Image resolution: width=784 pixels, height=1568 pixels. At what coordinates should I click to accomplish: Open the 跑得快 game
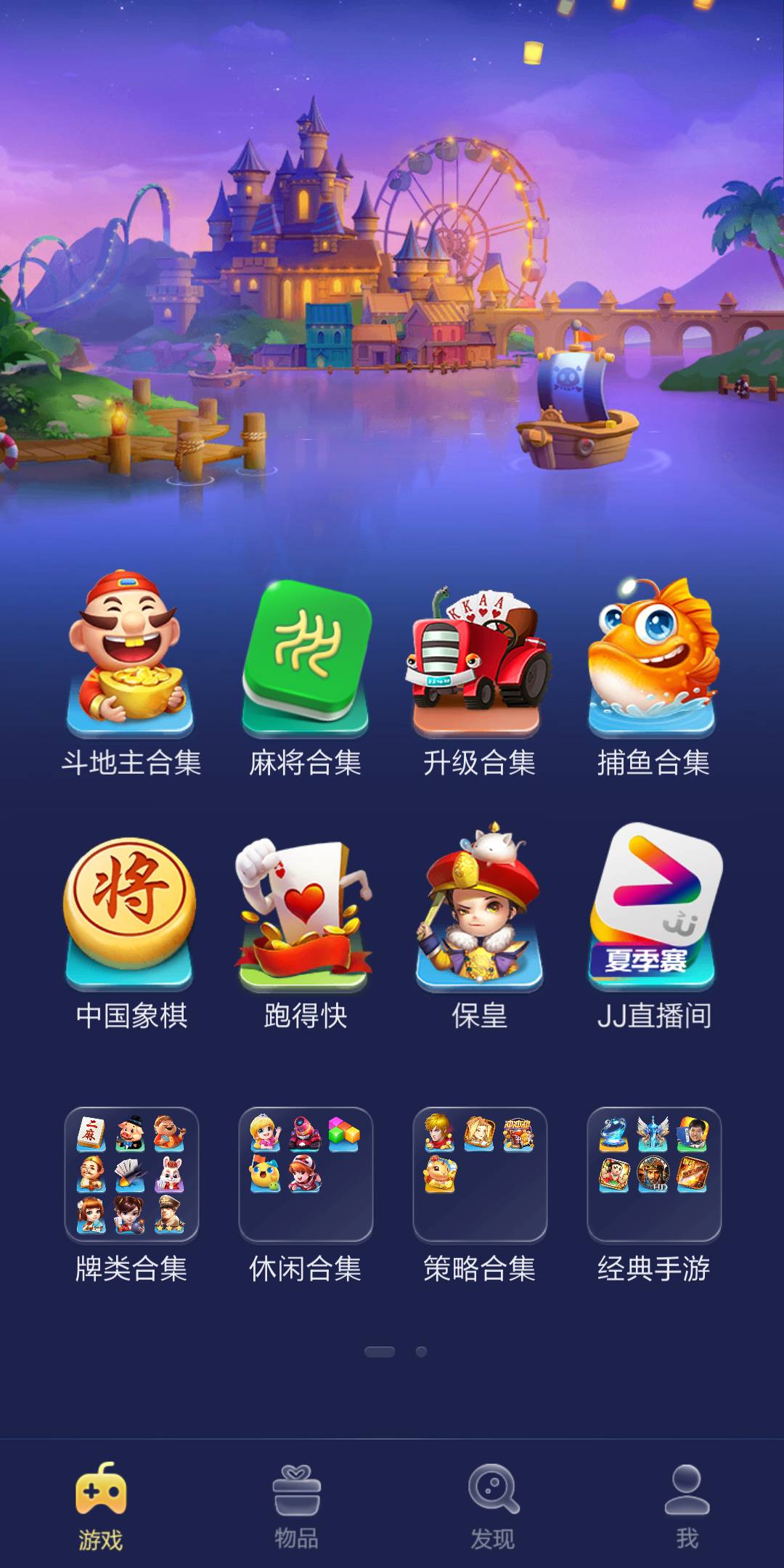[305, 907]
